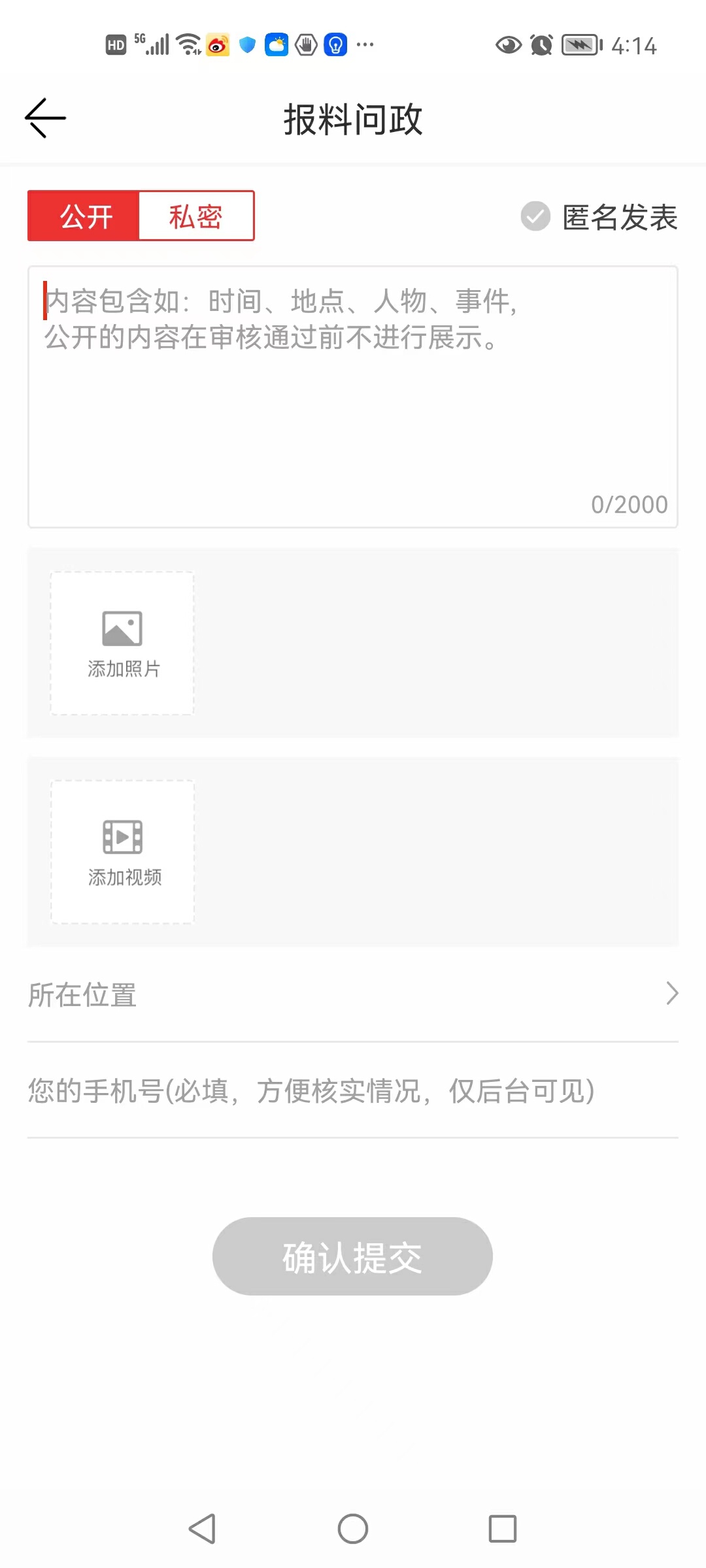This screenshot has width=706, height=1568.
Task: Tap the Weibo icon in the status bar
Action: coord(218,45)
